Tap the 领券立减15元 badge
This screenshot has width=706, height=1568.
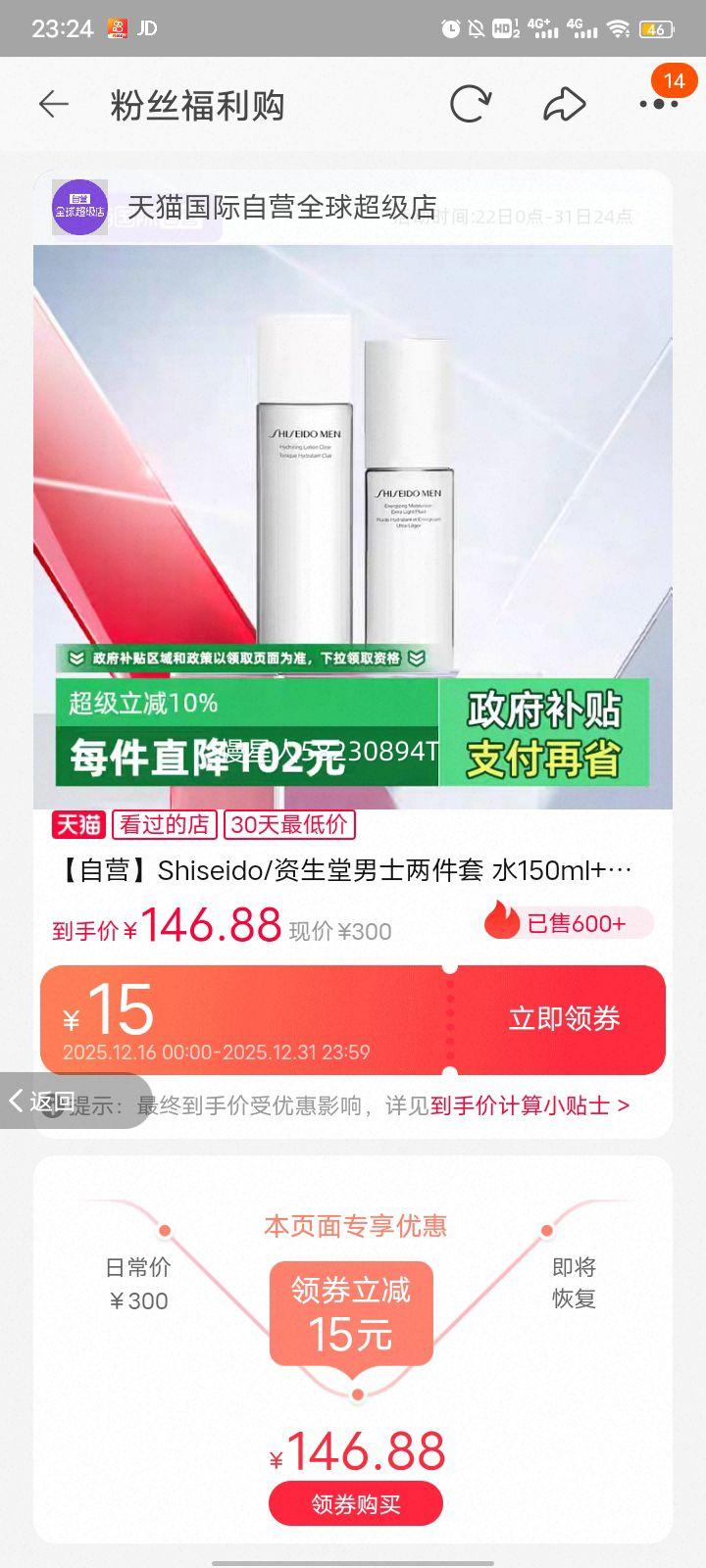pyautogui.click(x=353, y=1313)
